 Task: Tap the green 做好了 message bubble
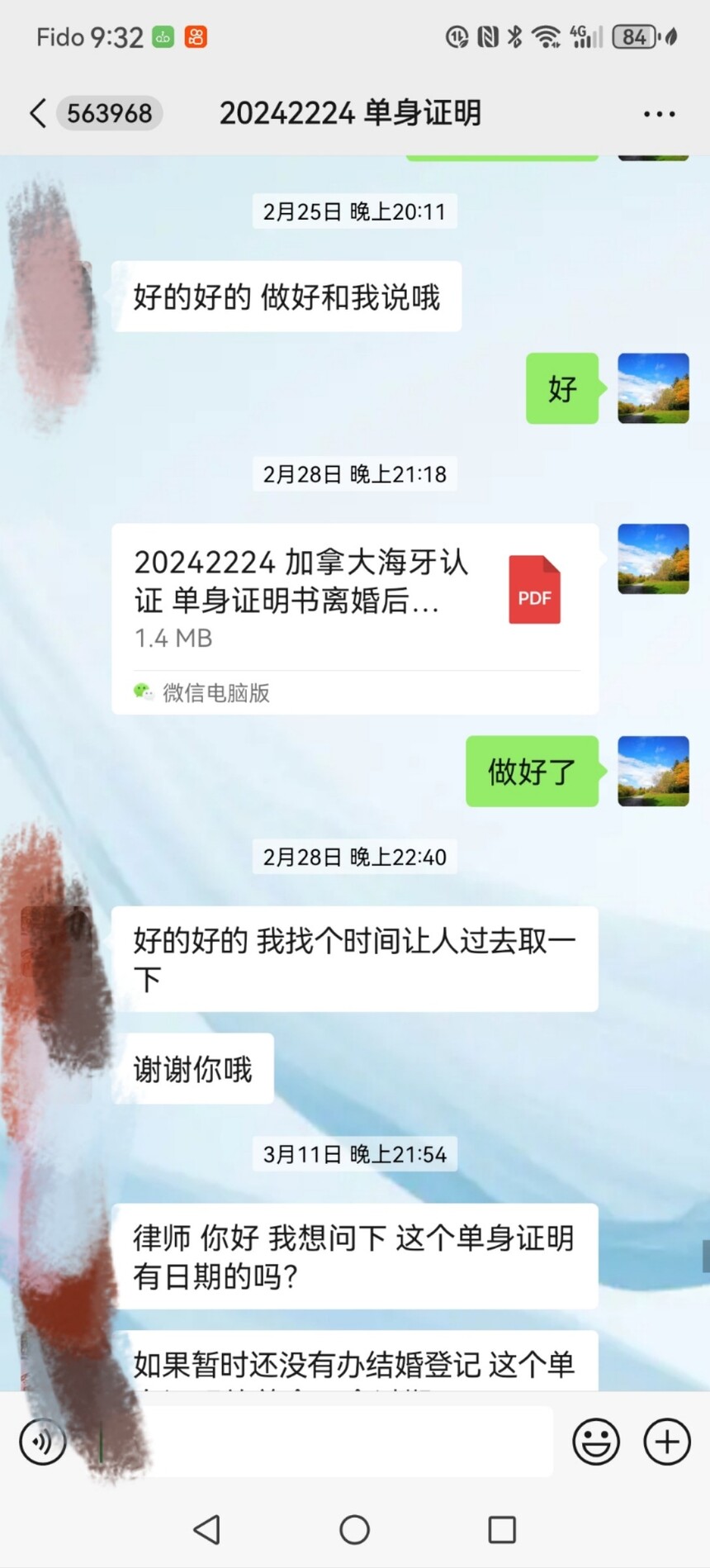532,772
